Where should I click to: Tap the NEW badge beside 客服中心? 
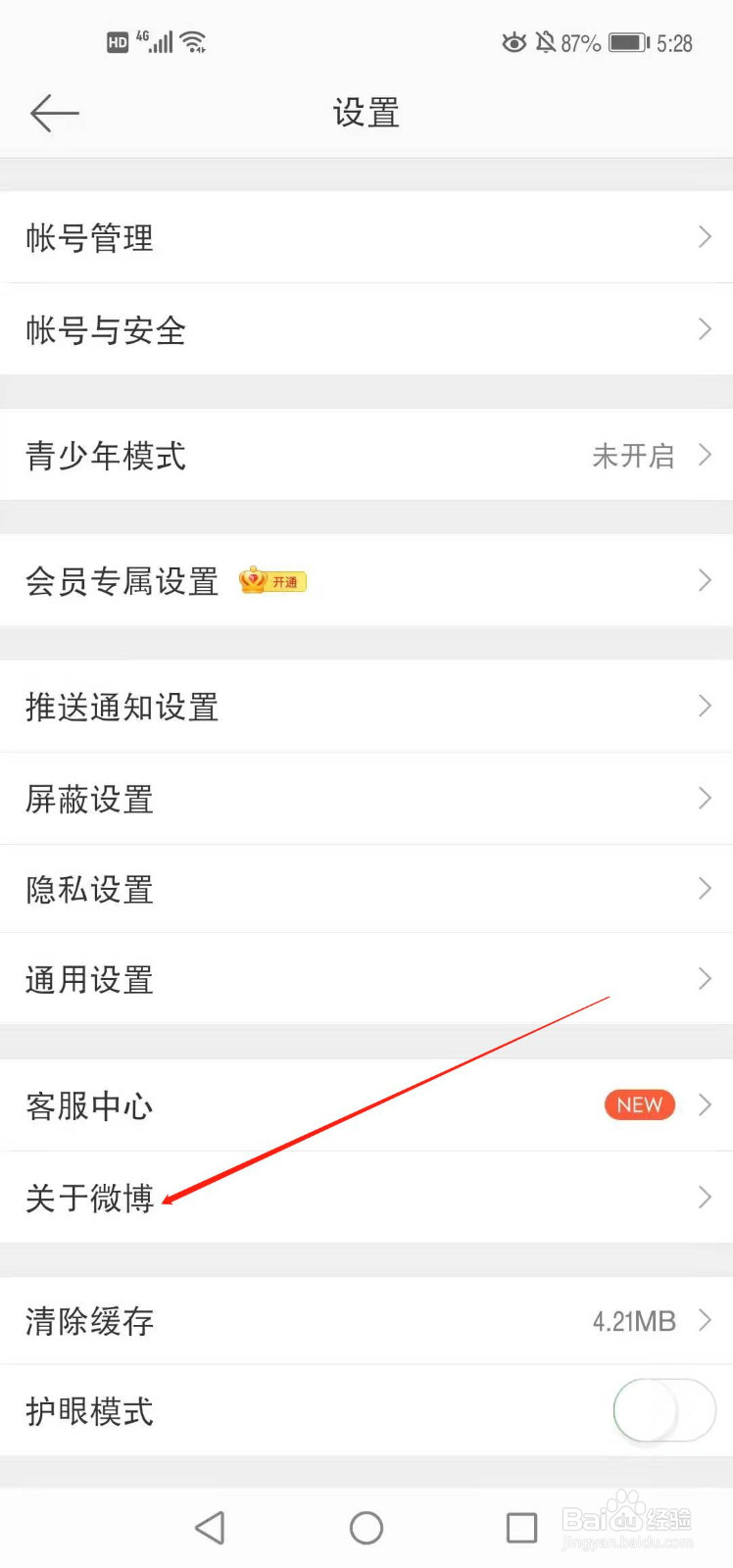click(x=639, y=1104)
